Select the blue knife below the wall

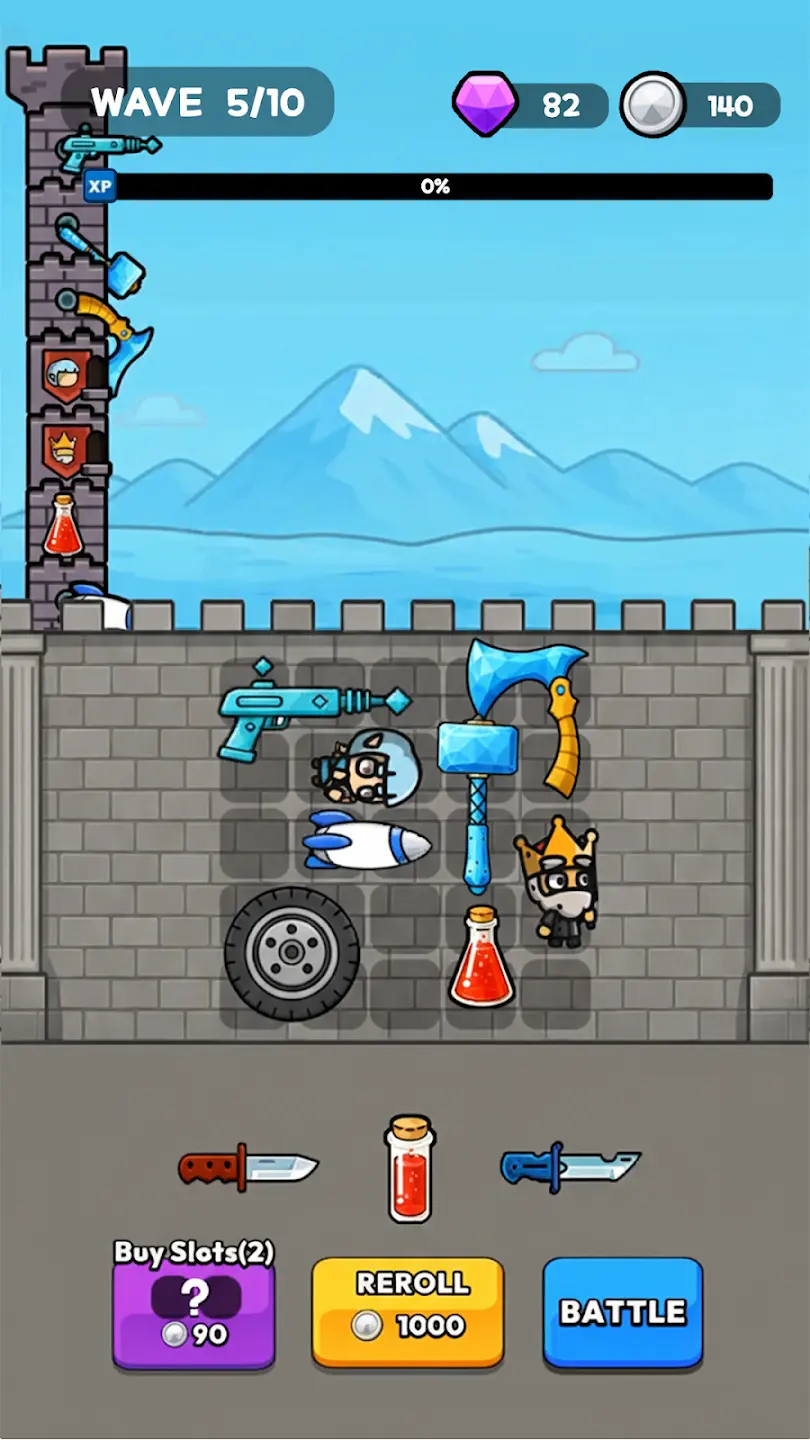point(570,1165)
